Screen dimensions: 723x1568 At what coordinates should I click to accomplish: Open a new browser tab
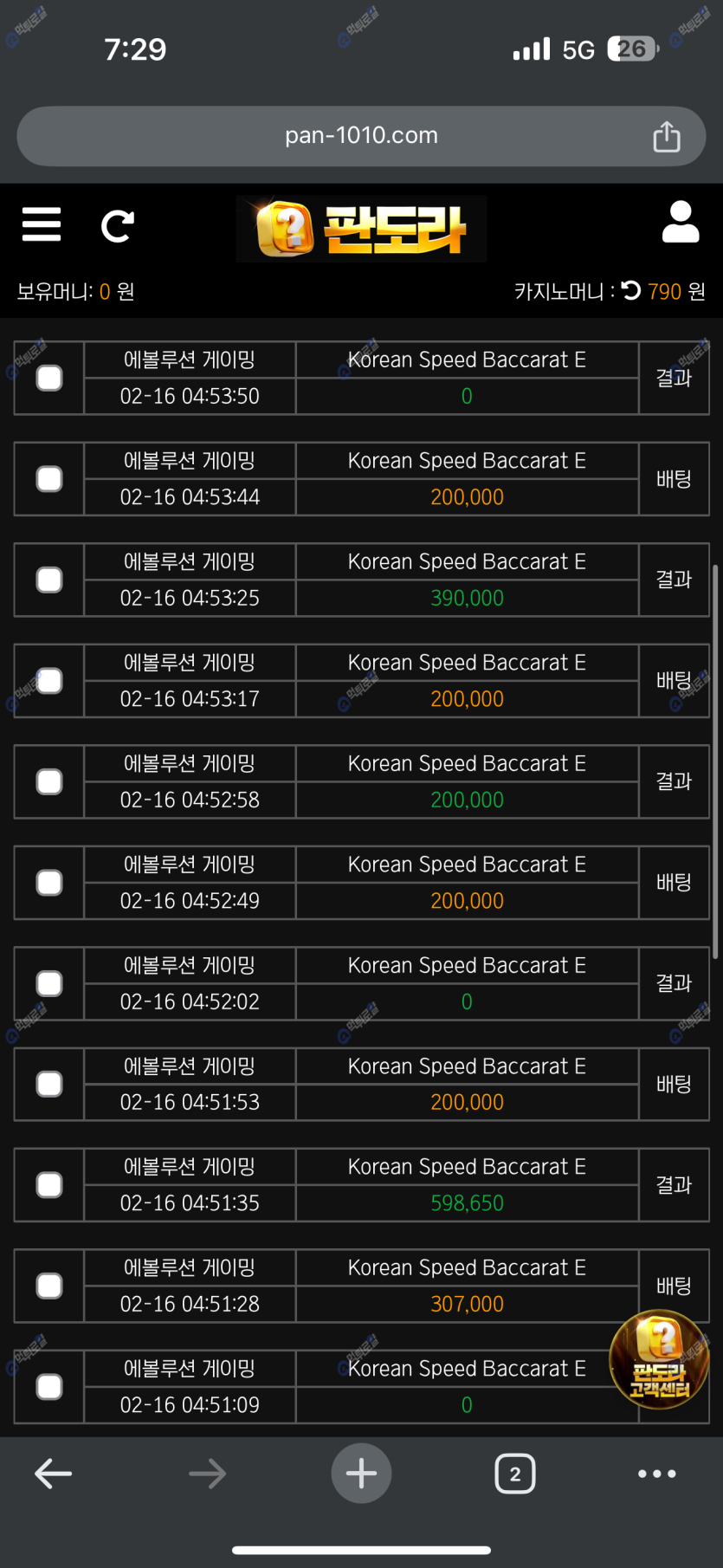pos(361,1474)
